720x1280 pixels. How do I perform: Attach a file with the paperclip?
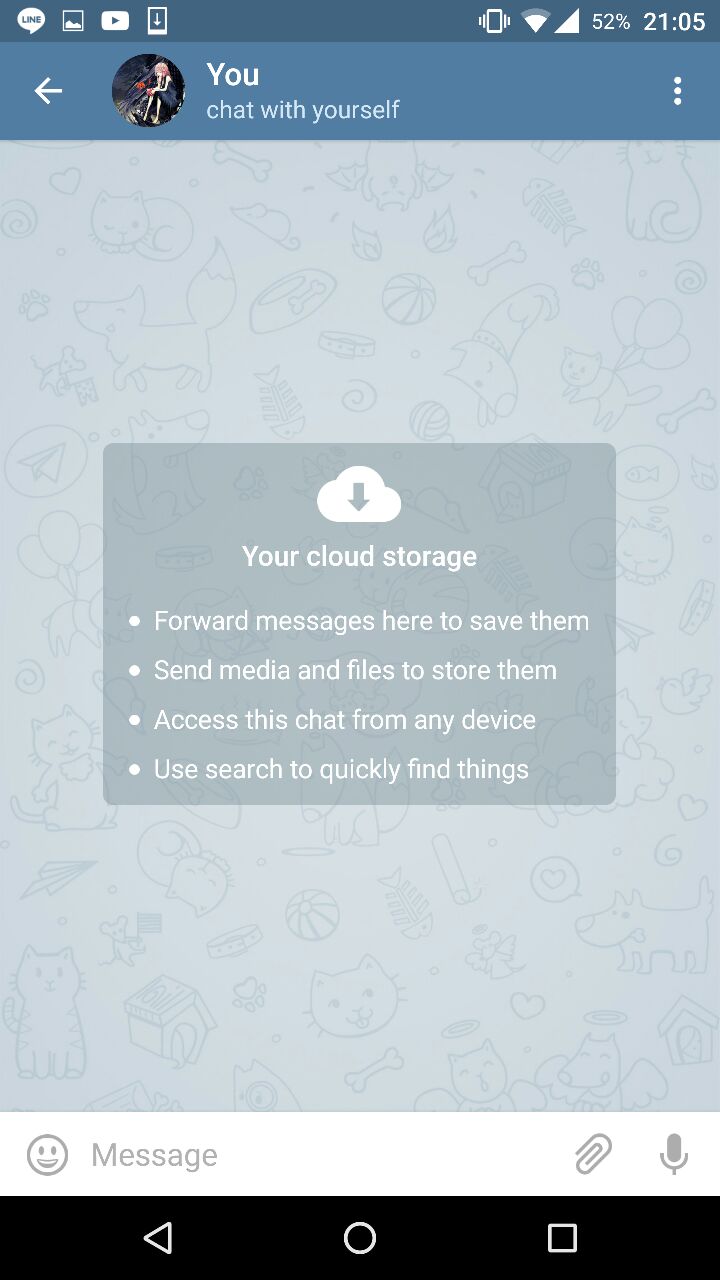593,1155
